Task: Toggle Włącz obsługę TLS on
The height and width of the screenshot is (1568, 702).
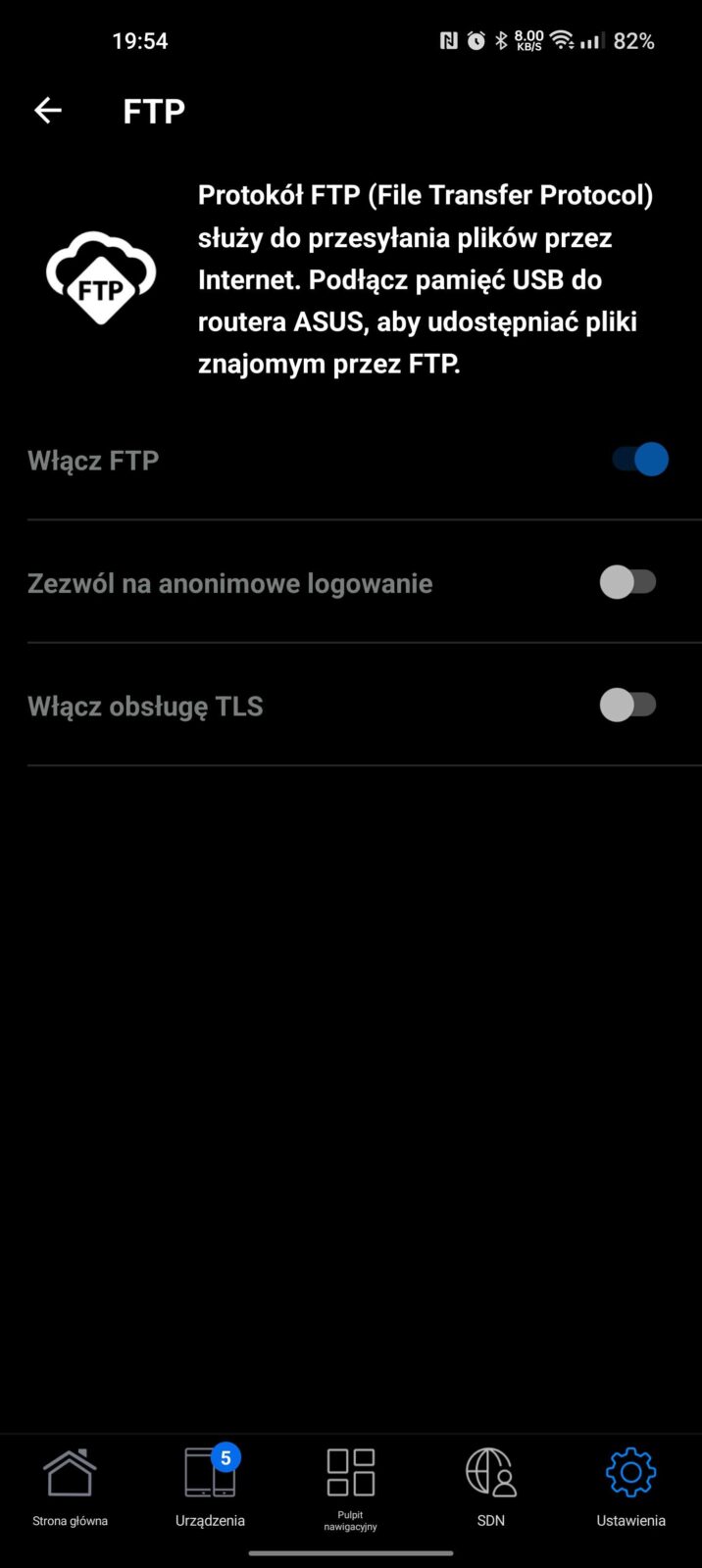Action: 627,705
